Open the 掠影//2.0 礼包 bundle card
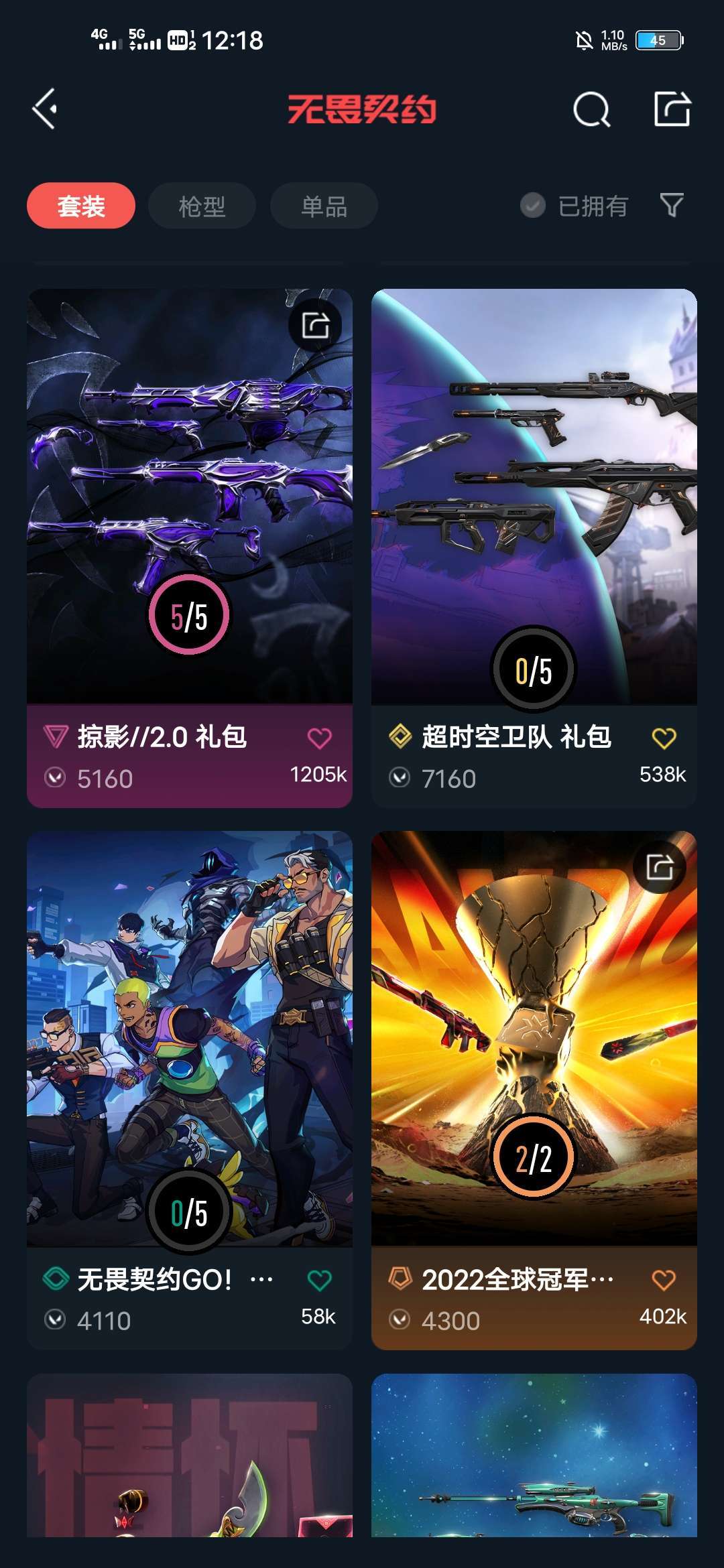This screenshot has width=724, height=1568. tap(190, 548)
